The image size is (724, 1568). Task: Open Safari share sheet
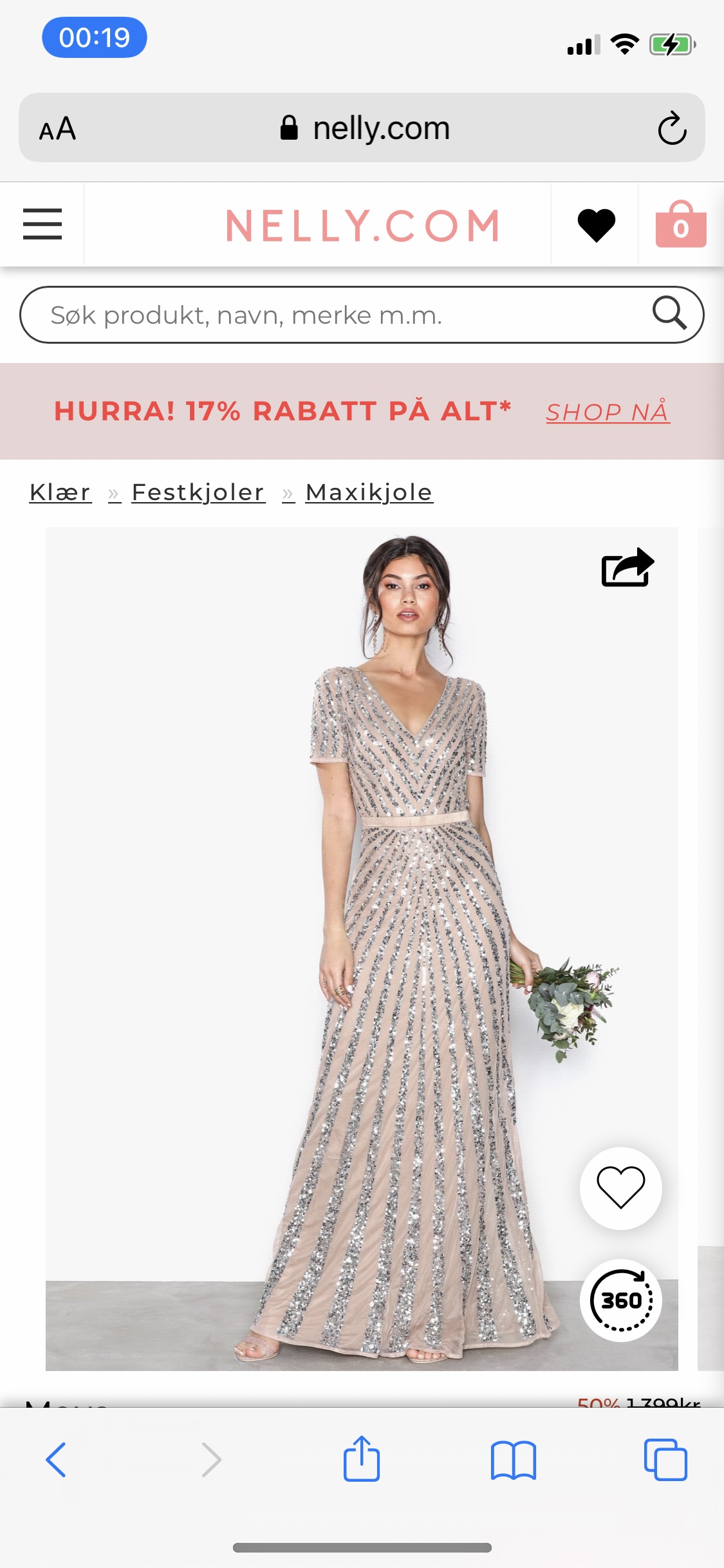(362, 1458)
